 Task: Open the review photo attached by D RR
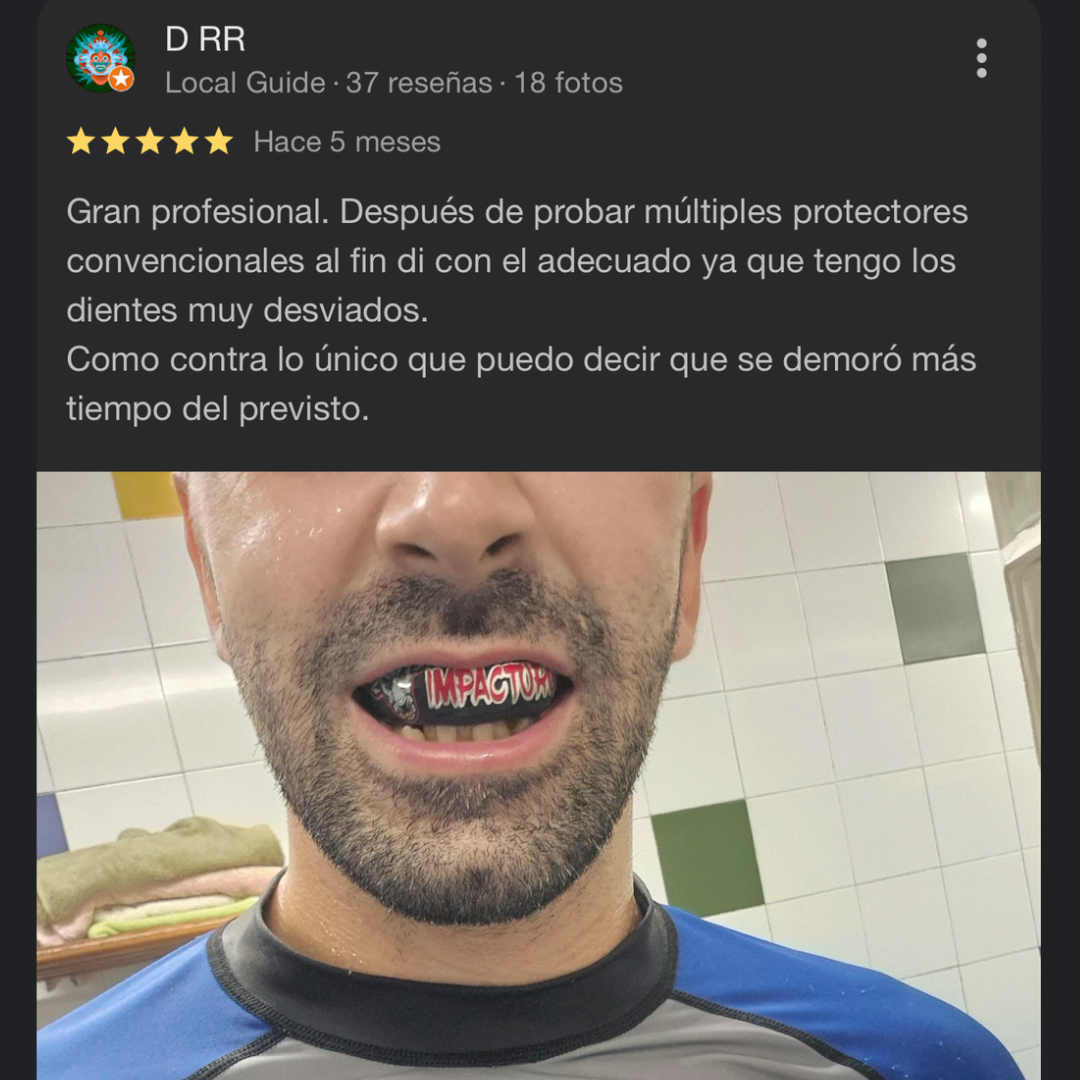pos(538,775)
